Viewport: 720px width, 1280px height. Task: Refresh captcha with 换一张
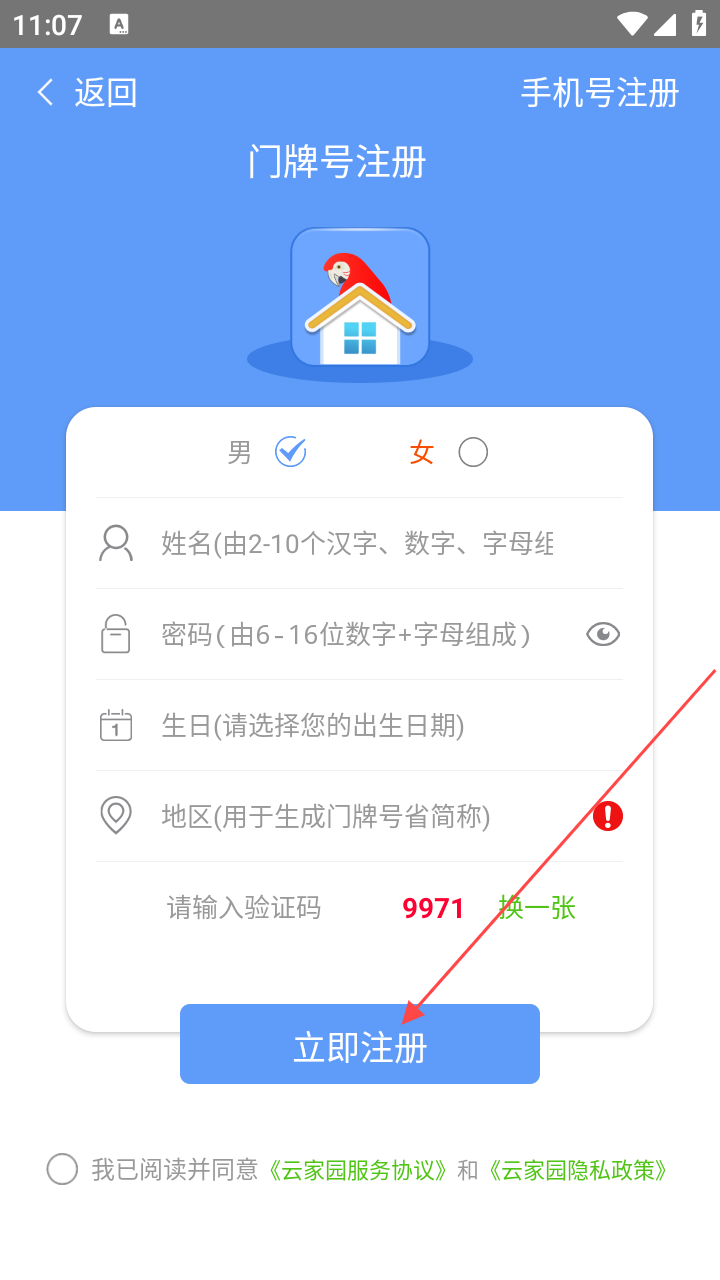pos(537,908)
